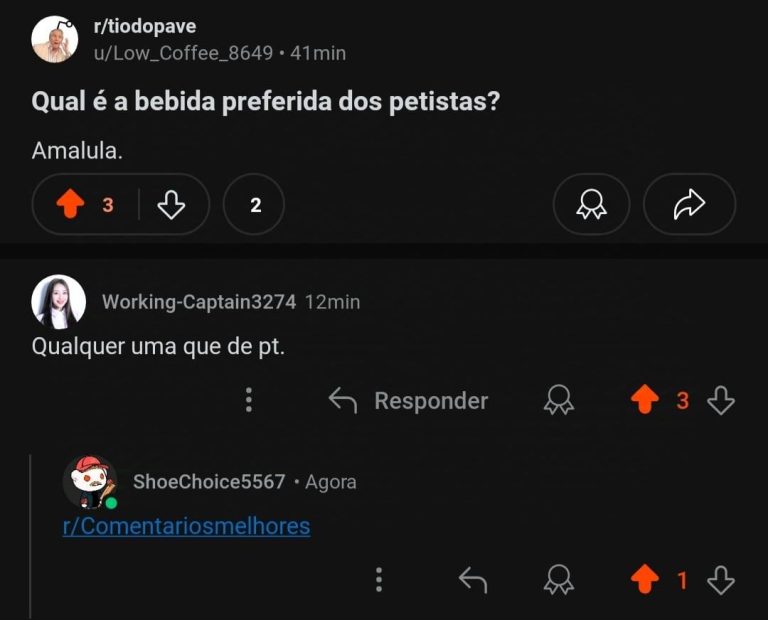
Task: Award ShoeChoice5567's comment
Action: (x=558, y=580)
